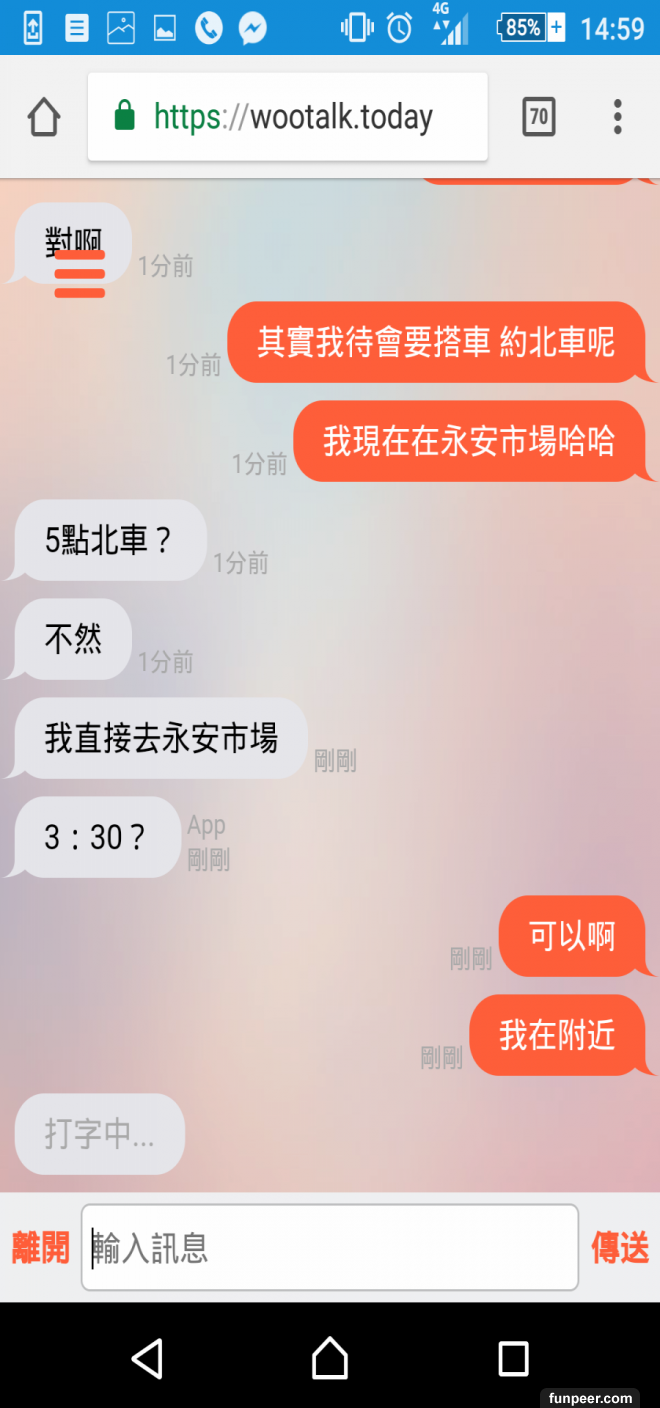This screenshot has width=660, height=1408.
Task: Send the message with the 傳送 button
Action: 620,1247
